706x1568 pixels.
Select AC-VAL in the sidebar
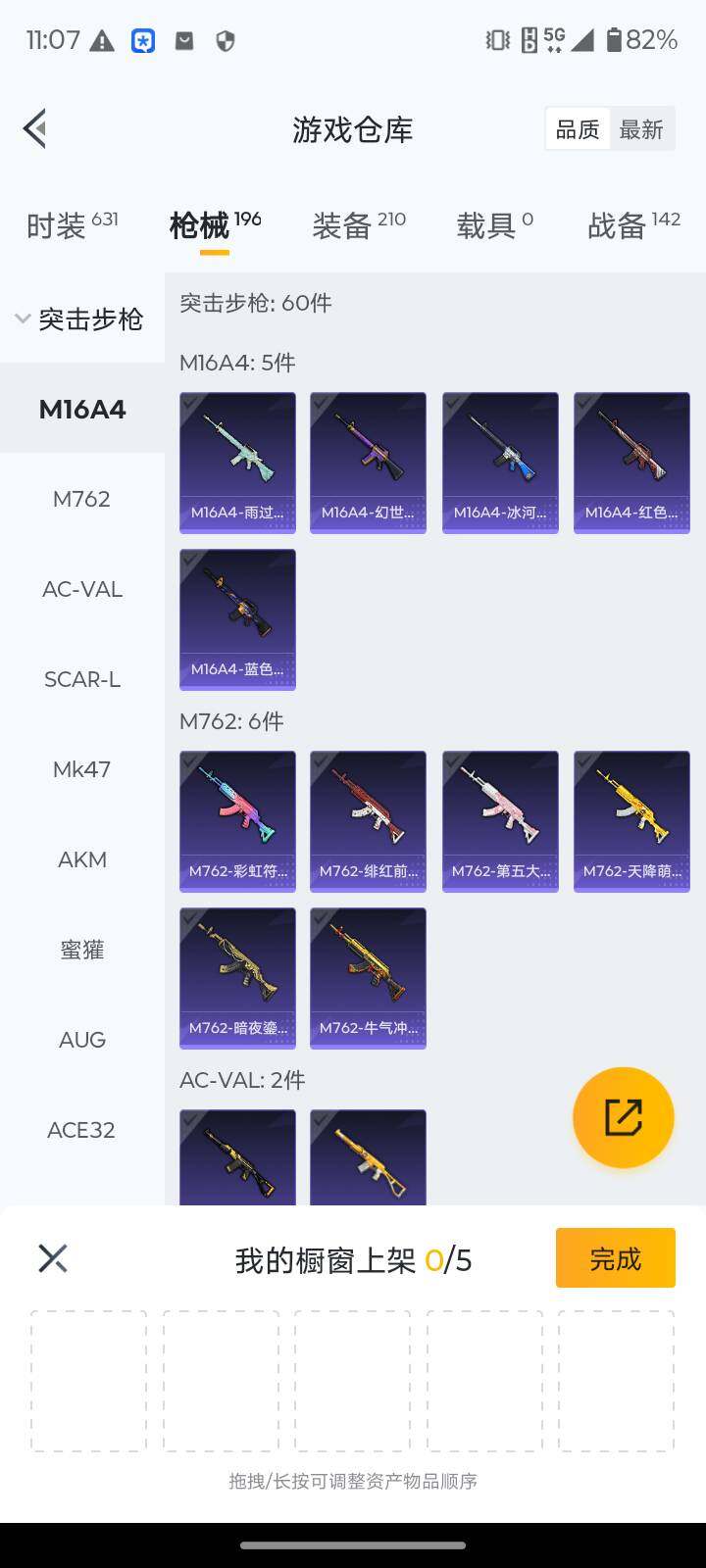point(81,589)
